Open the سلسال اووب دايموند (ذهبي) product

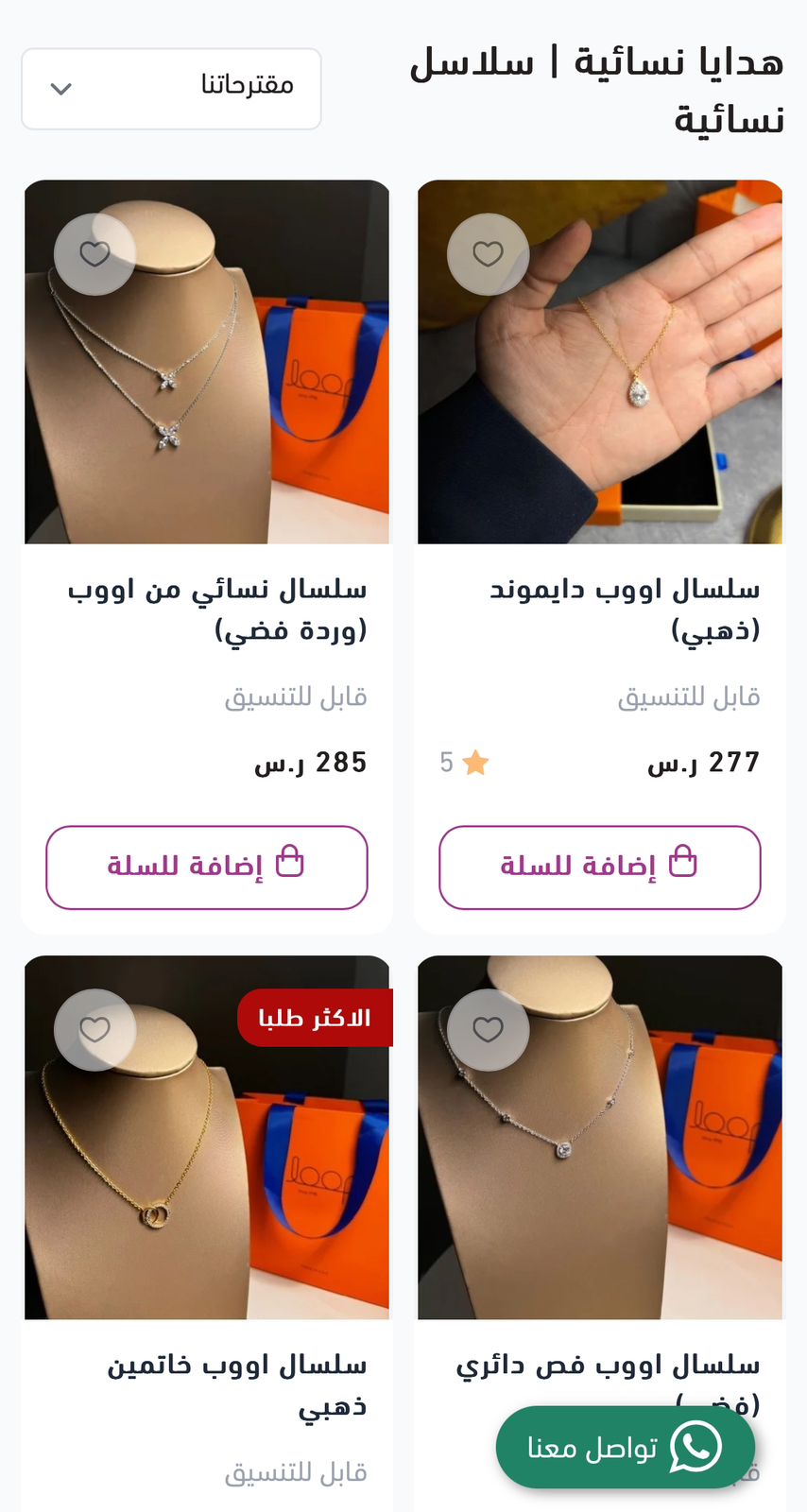(x=624, y=608)
